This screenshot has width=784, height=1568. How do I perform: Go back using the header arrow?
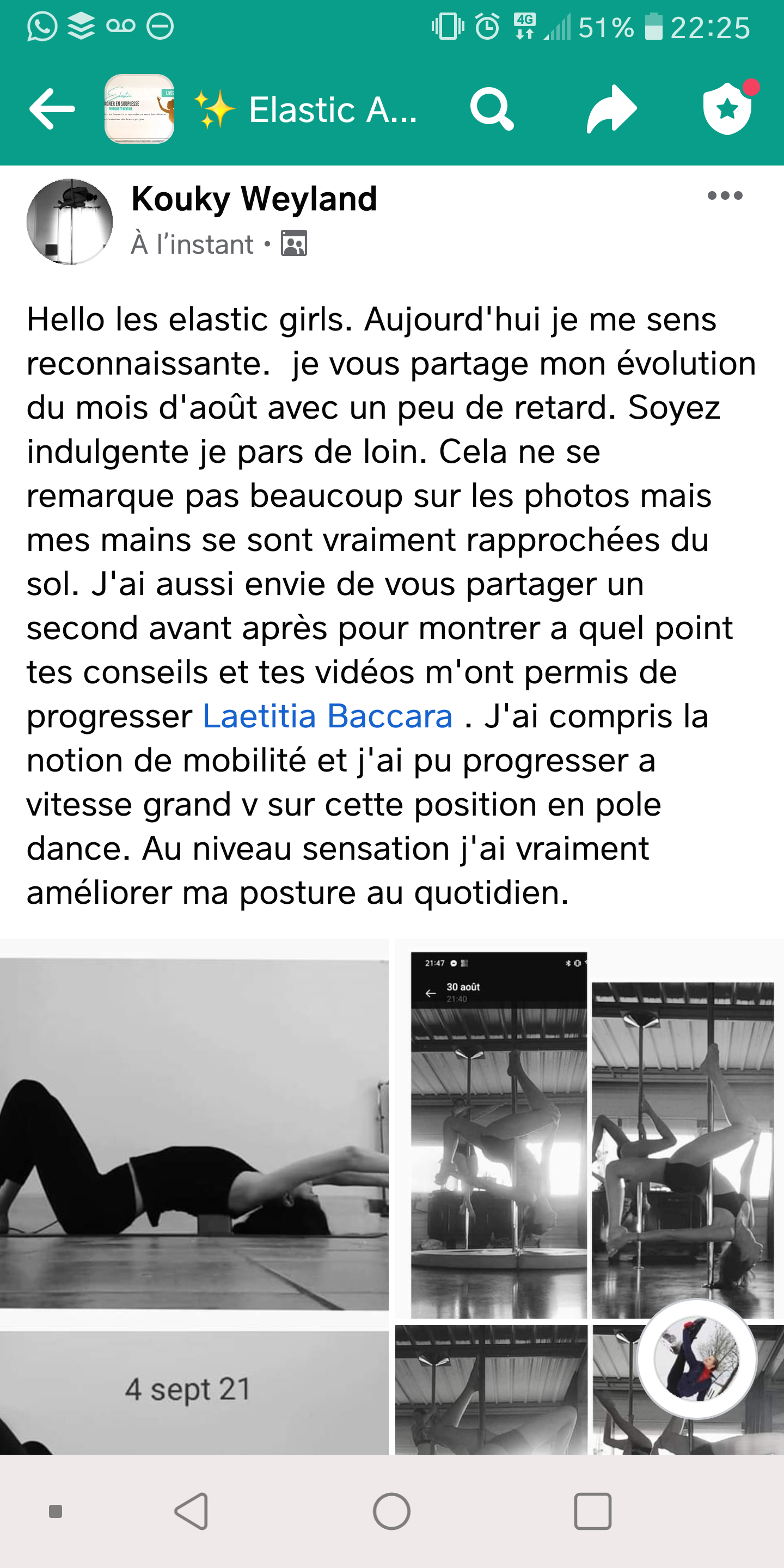pyautogui.click(x=52, y=109)
